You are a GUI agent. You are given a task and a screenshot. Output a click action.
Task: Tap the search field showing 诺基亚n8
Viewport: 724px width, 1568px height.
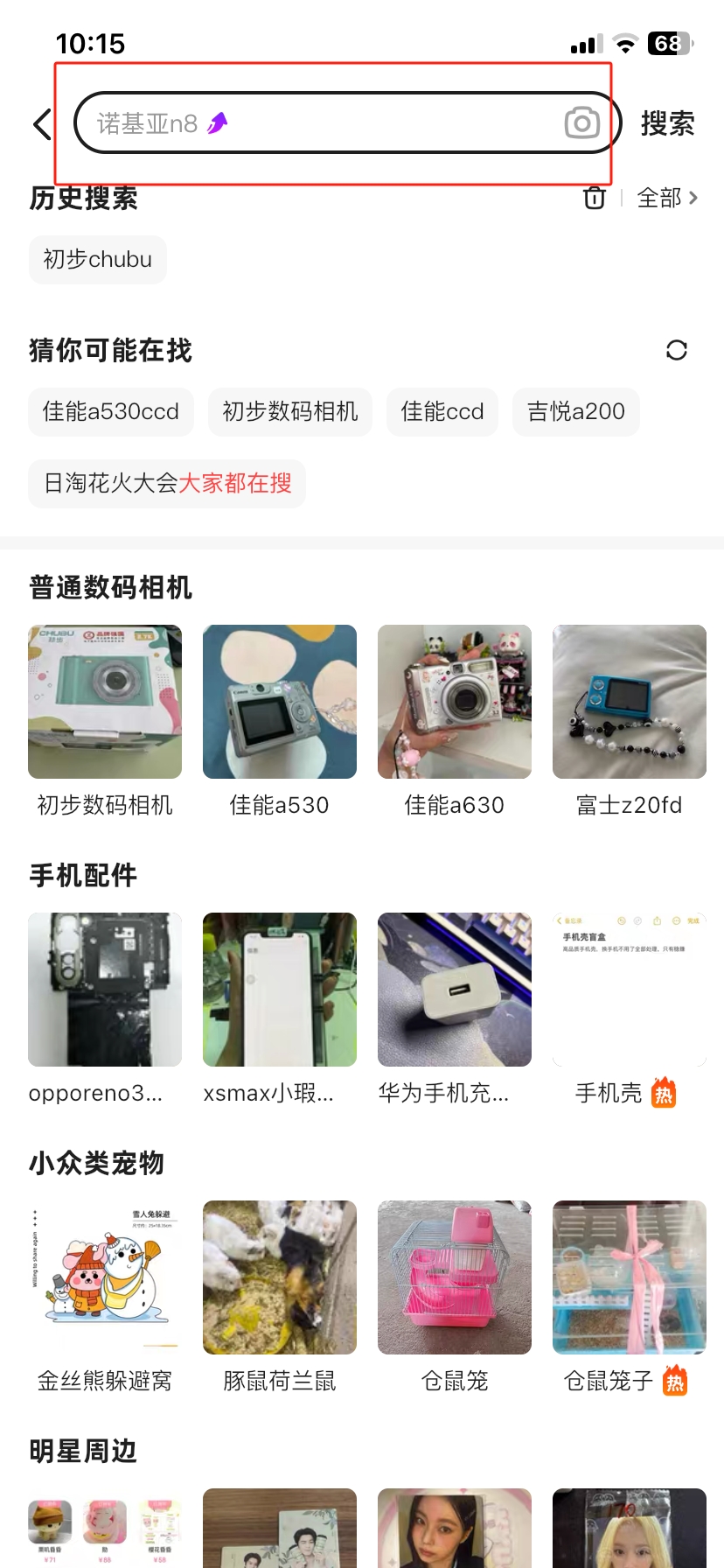tap(315, 123)
